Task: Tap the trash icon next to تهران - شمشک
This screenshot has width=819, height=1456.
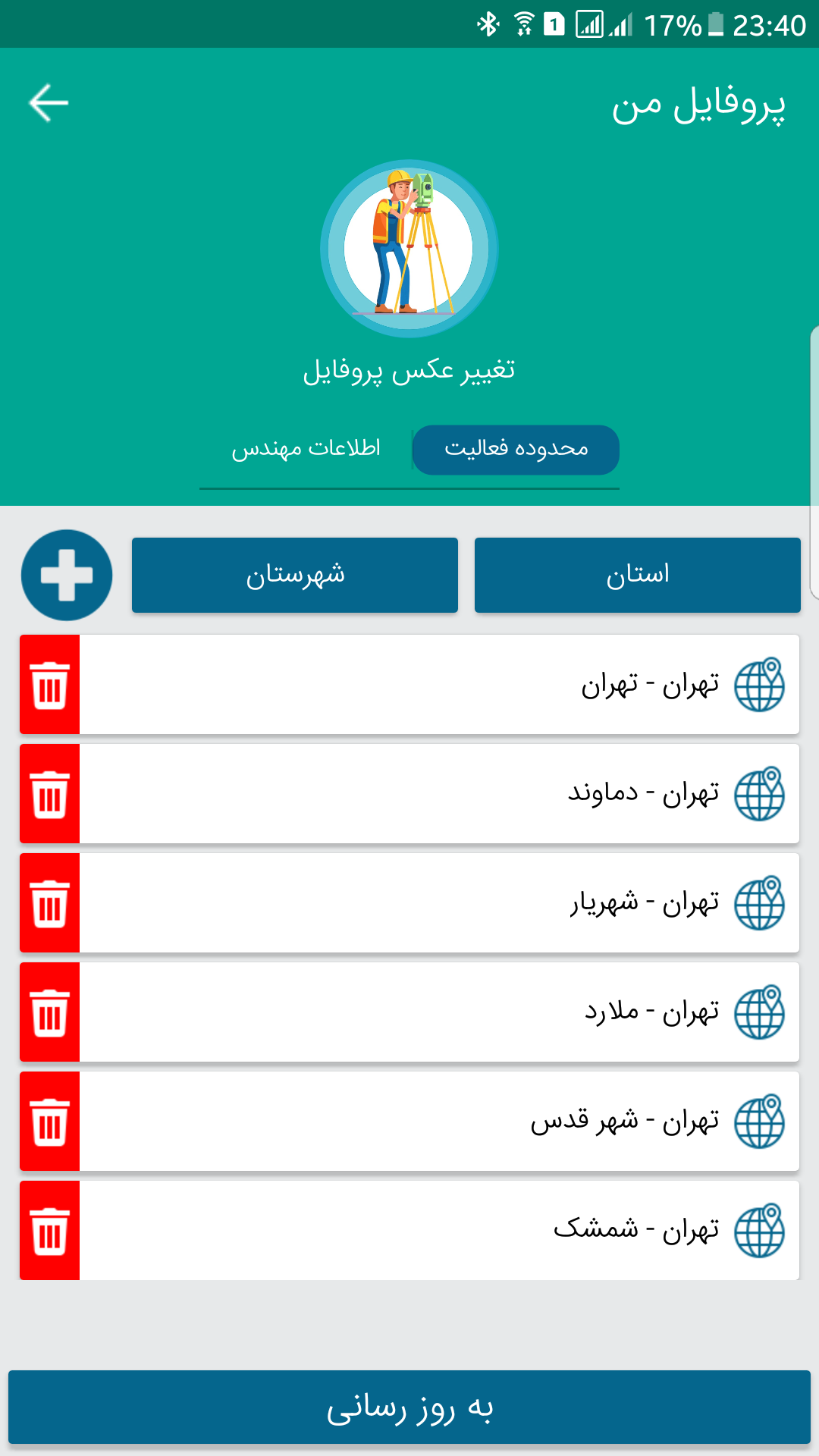Action: pos(49,1230)
